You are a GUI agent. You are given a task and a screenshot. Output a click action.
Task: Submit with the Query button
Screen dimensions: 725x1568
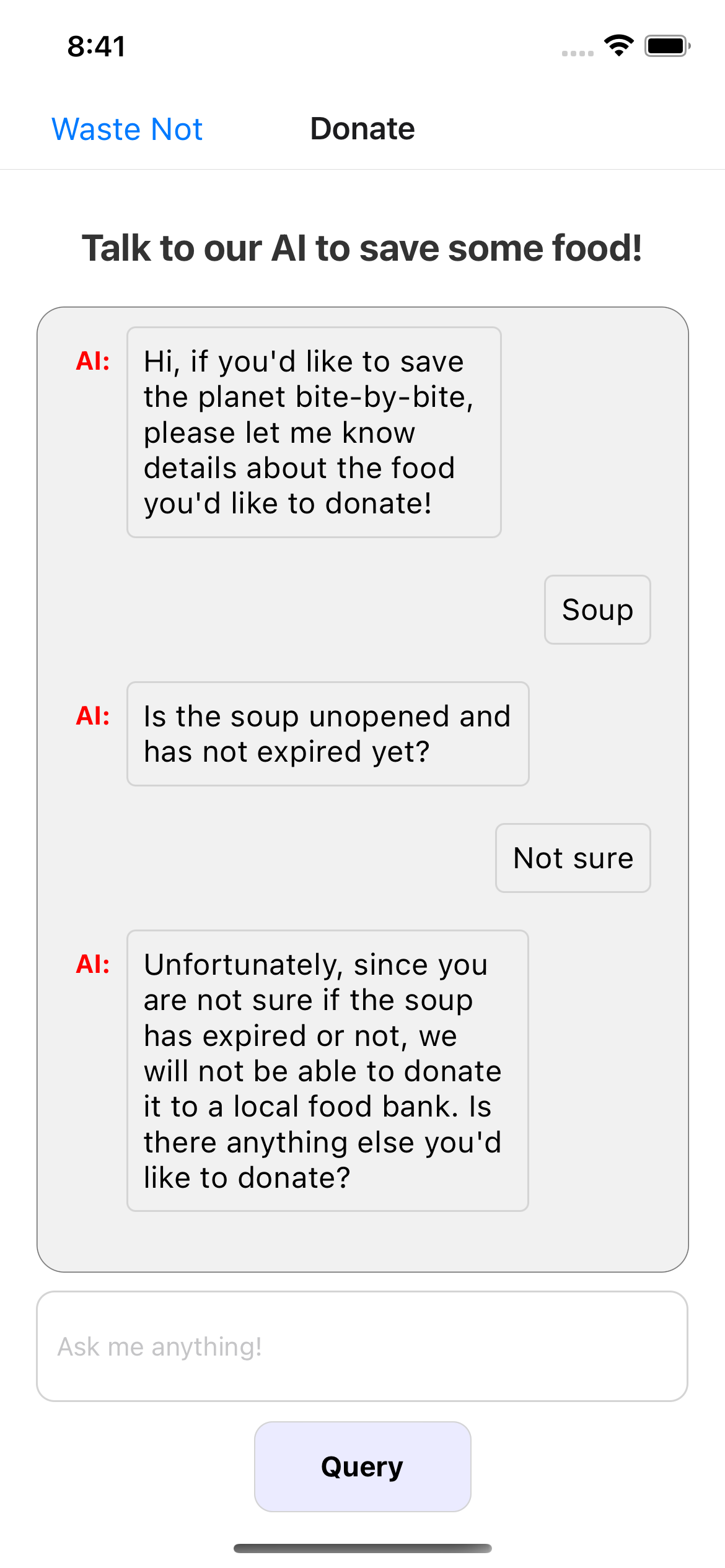click(362, 1466)
